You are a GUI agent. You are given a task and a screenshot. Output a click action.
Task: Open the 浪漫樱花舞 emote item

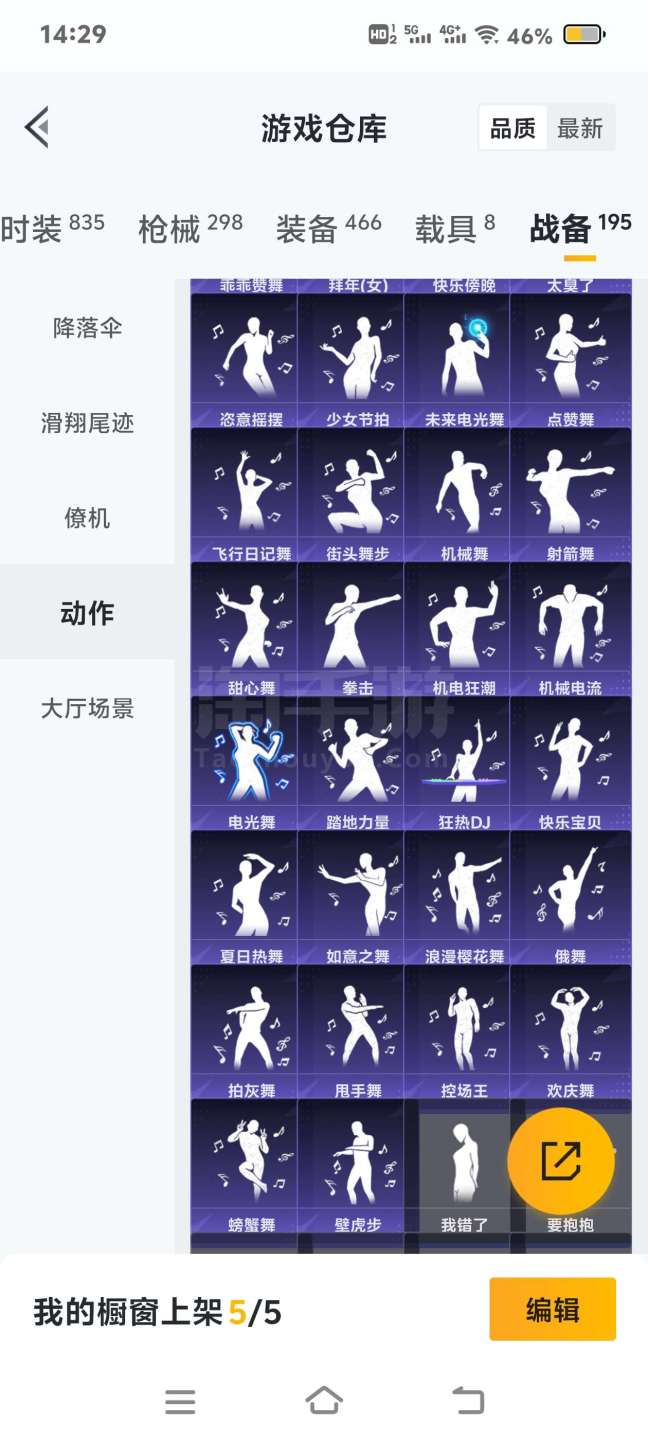(463, 897)
